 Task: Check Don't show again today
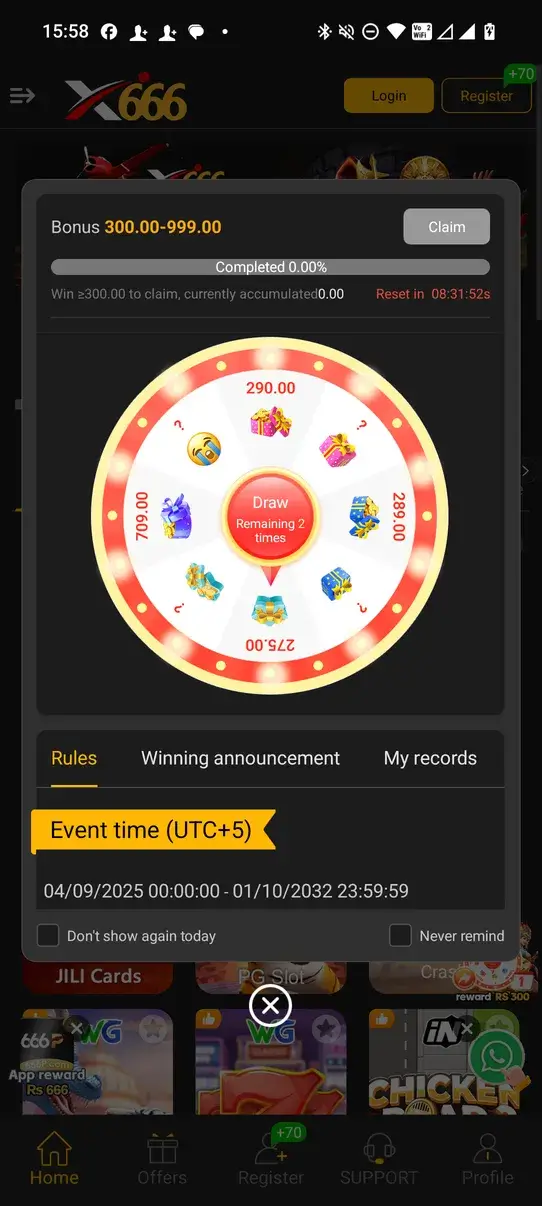click(x=48, y=936)
